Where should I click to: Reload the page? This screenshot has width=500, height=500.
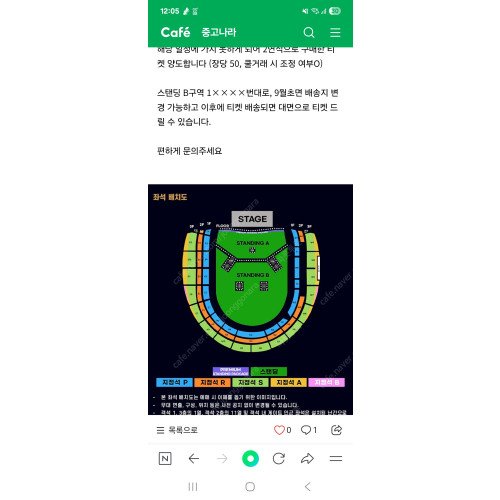[279, 459]
